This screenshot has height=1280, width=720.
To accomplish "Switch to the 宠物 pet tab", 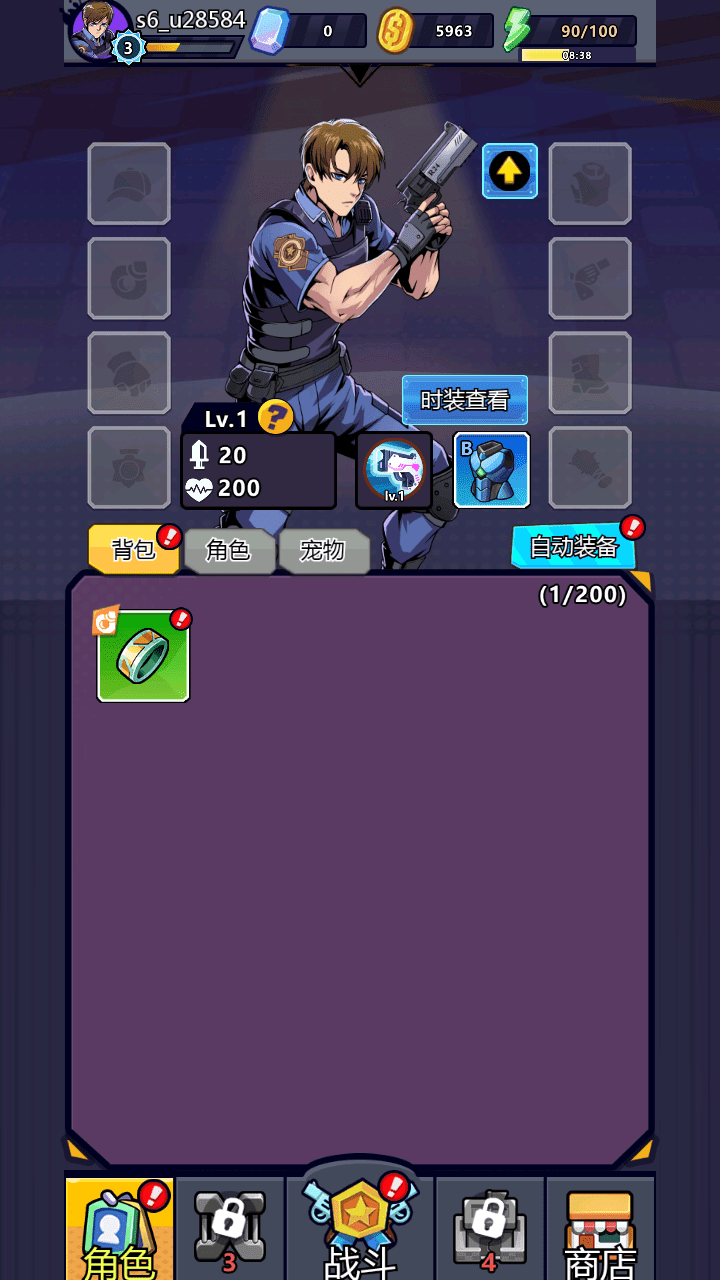I will 322,551.
